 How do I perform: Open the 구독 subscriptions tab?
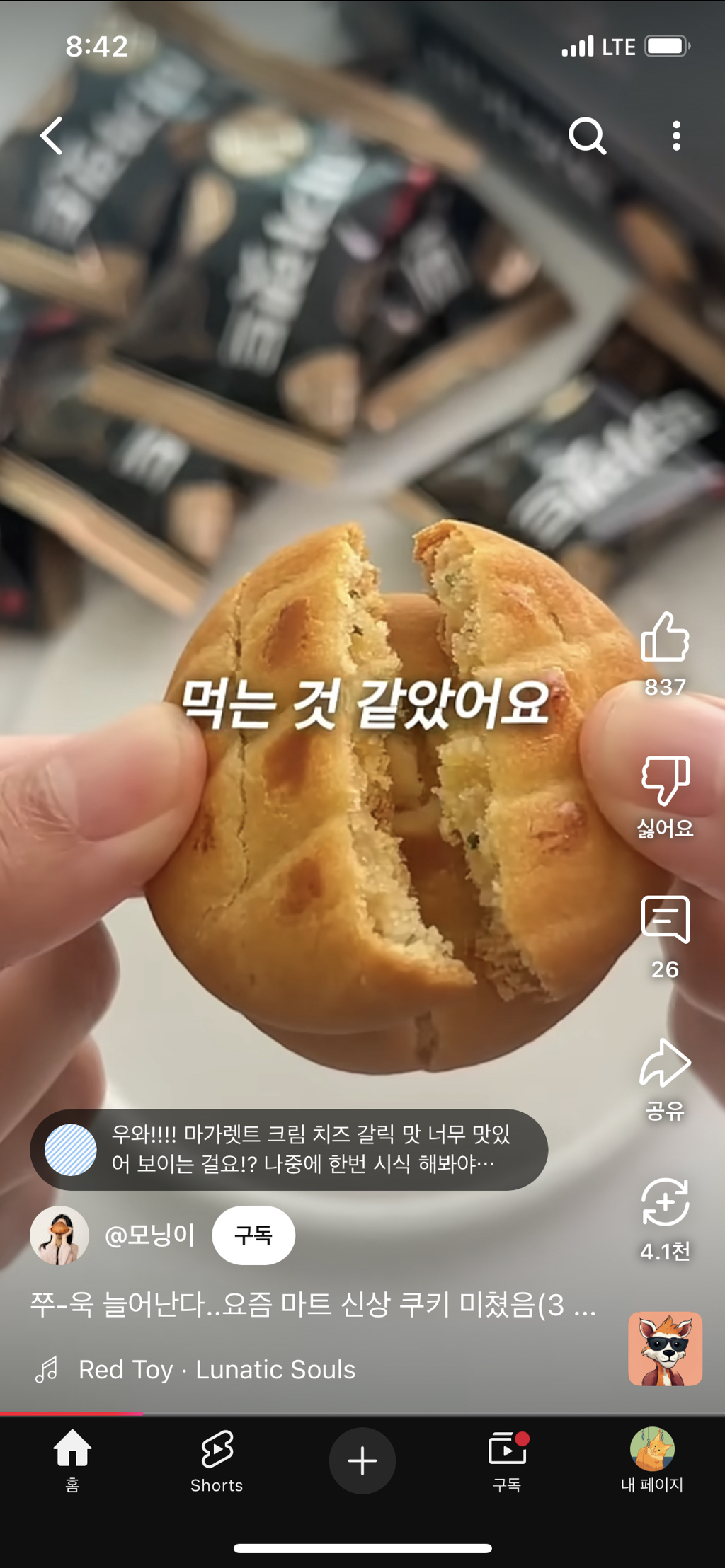click(x=507, y=1460)
